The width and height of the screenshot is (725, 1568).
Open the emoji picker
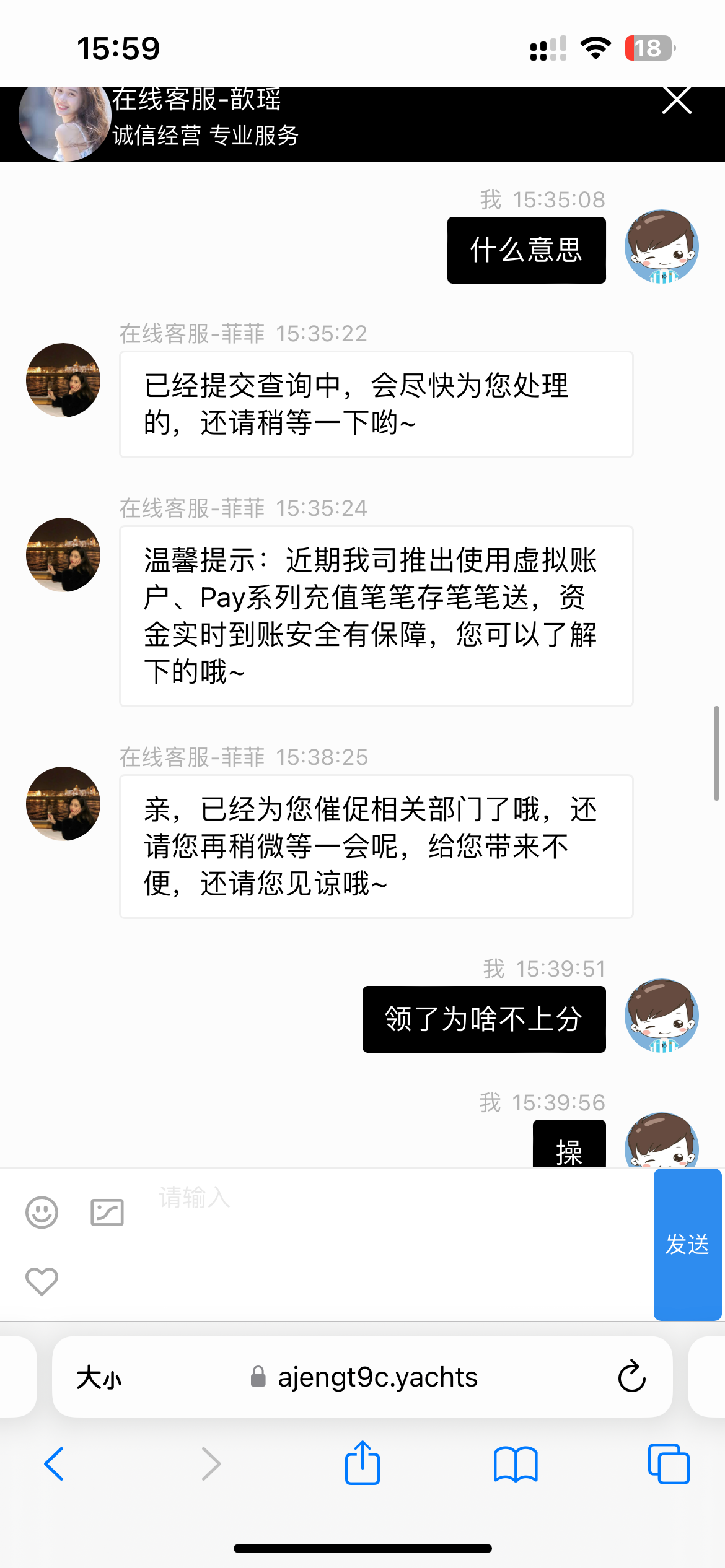point(42,1212)
